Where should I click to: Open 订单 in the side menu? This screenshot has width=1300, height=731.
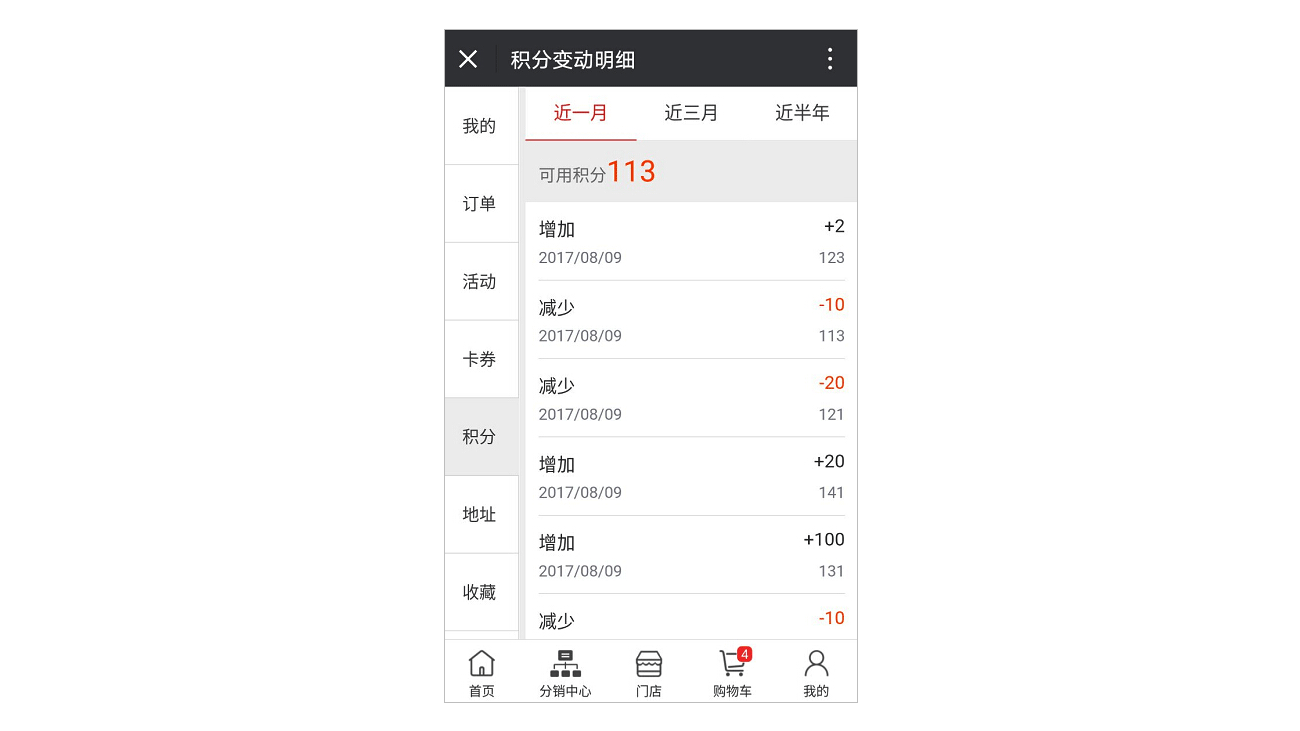(480, 204)
